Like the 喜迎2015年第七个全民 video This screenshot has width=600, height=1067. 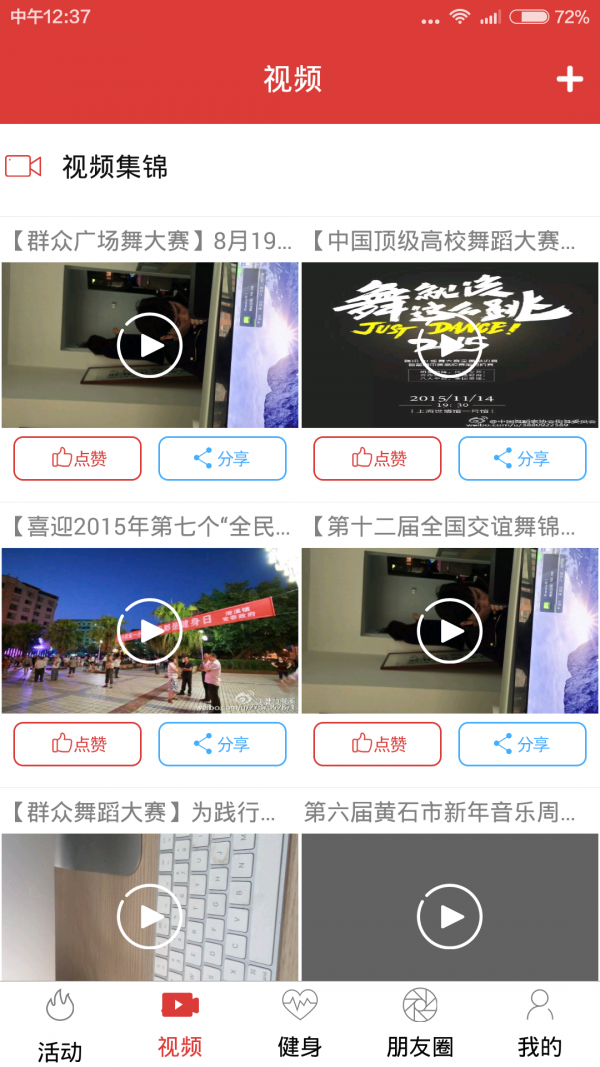78,744
